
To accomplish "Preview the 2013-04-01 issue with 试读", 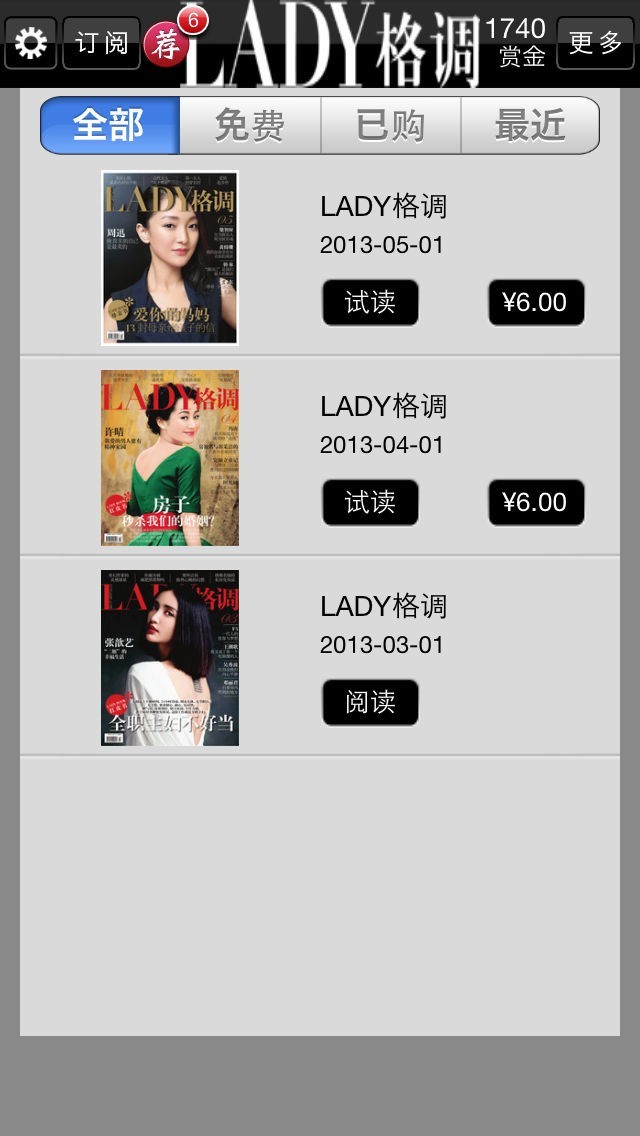I will coord(370,502).
